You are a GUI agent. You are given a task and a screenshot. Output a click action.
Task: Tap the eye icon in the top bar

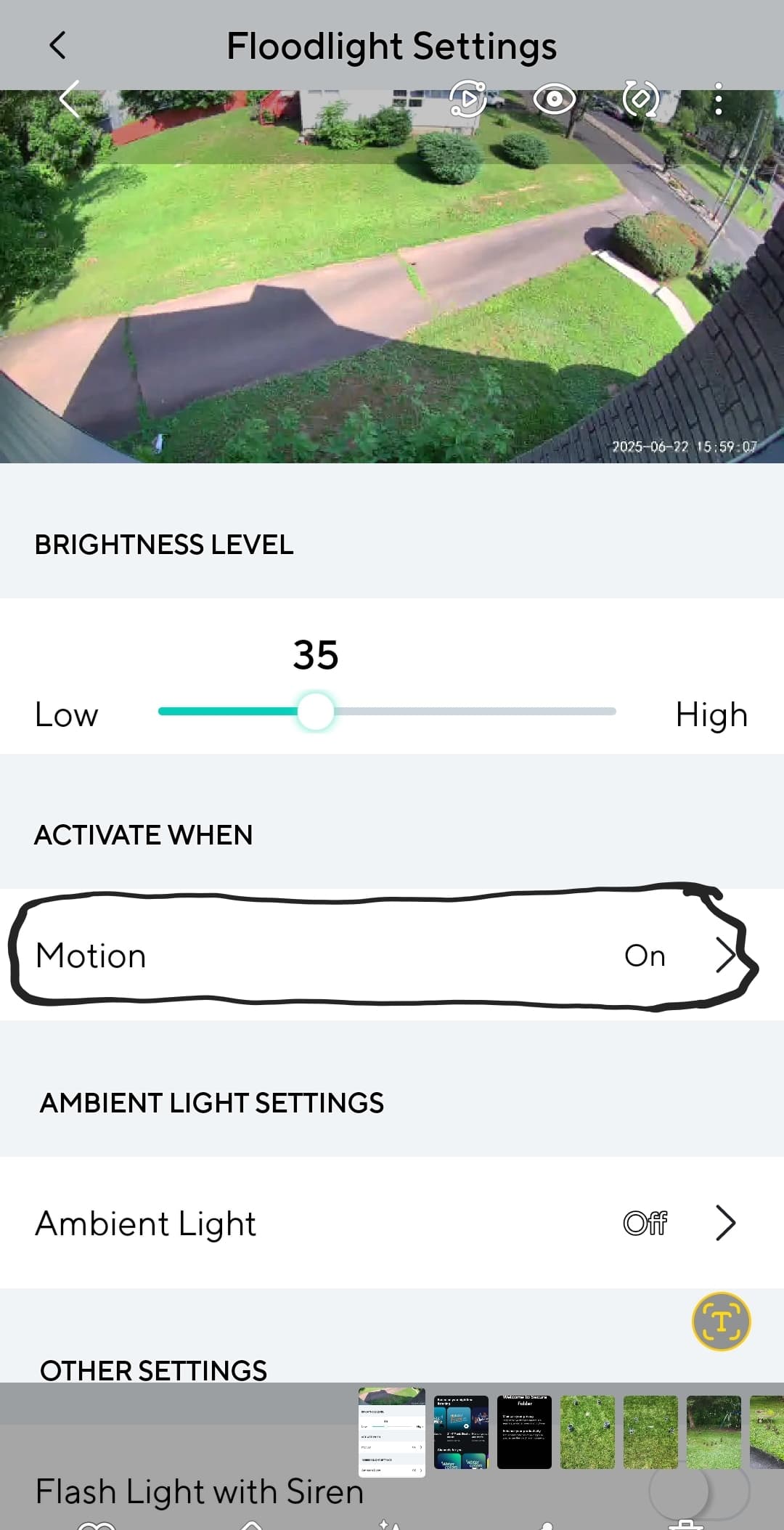point(555,99)
